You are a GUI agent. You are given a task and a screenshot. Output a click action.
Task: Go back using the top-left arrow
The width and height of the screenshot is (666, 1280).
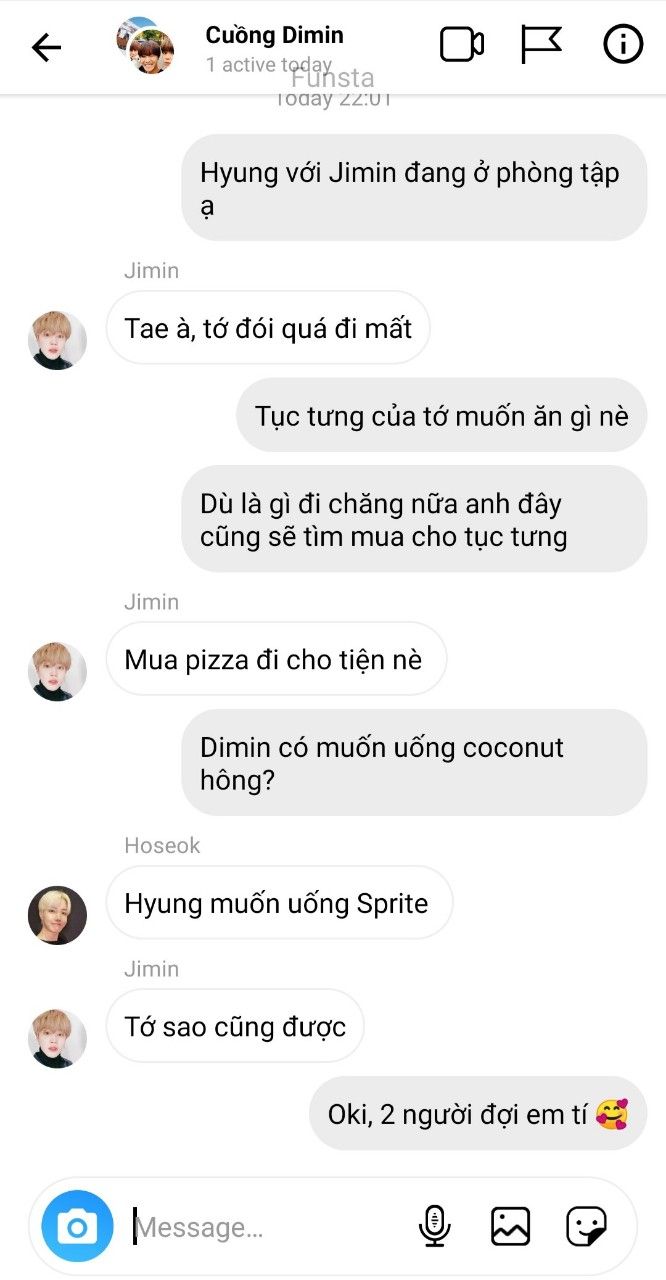(x=46, y=47)
